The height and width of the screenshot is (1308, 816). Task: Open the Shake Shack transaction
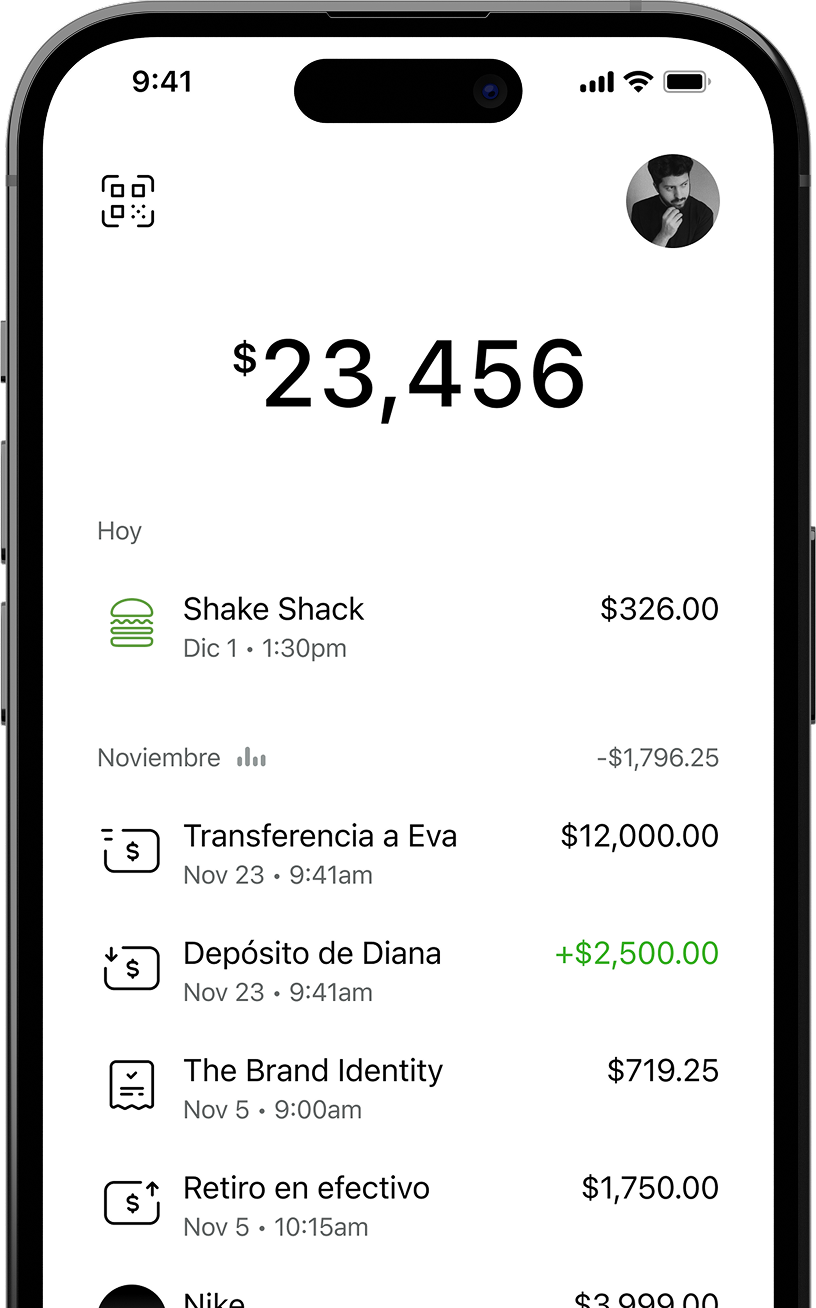[x=408, y=626]
